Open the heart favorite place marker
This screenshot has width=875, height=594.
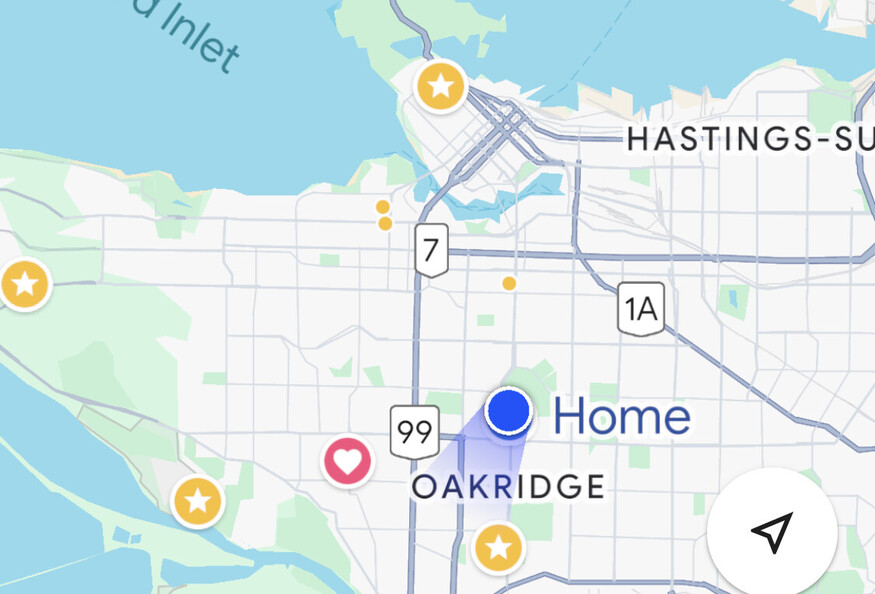point(347,462)
